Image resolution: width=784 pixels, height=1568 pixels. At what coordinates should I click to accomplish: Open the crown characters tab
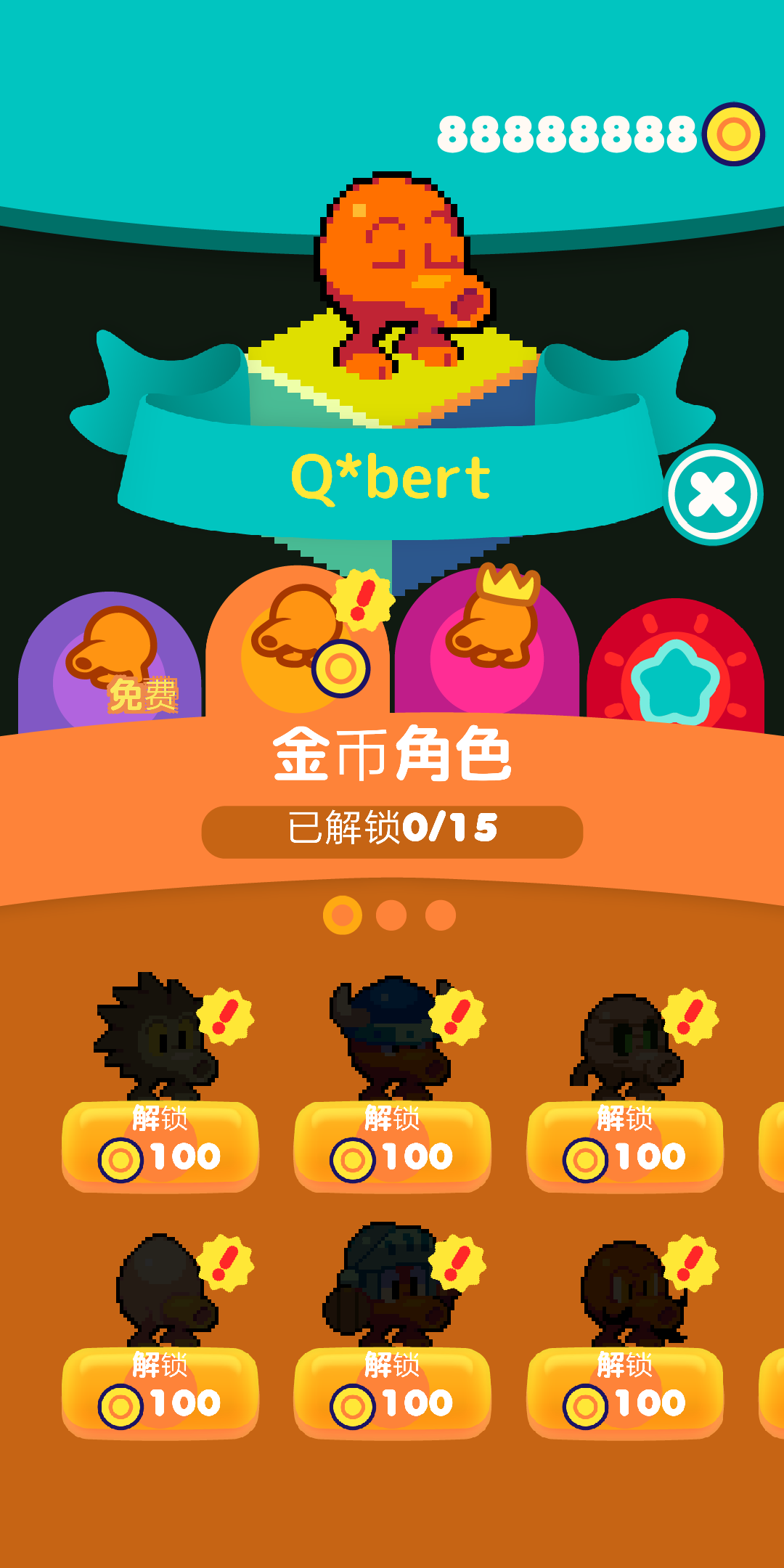click(x=488, y=646)
